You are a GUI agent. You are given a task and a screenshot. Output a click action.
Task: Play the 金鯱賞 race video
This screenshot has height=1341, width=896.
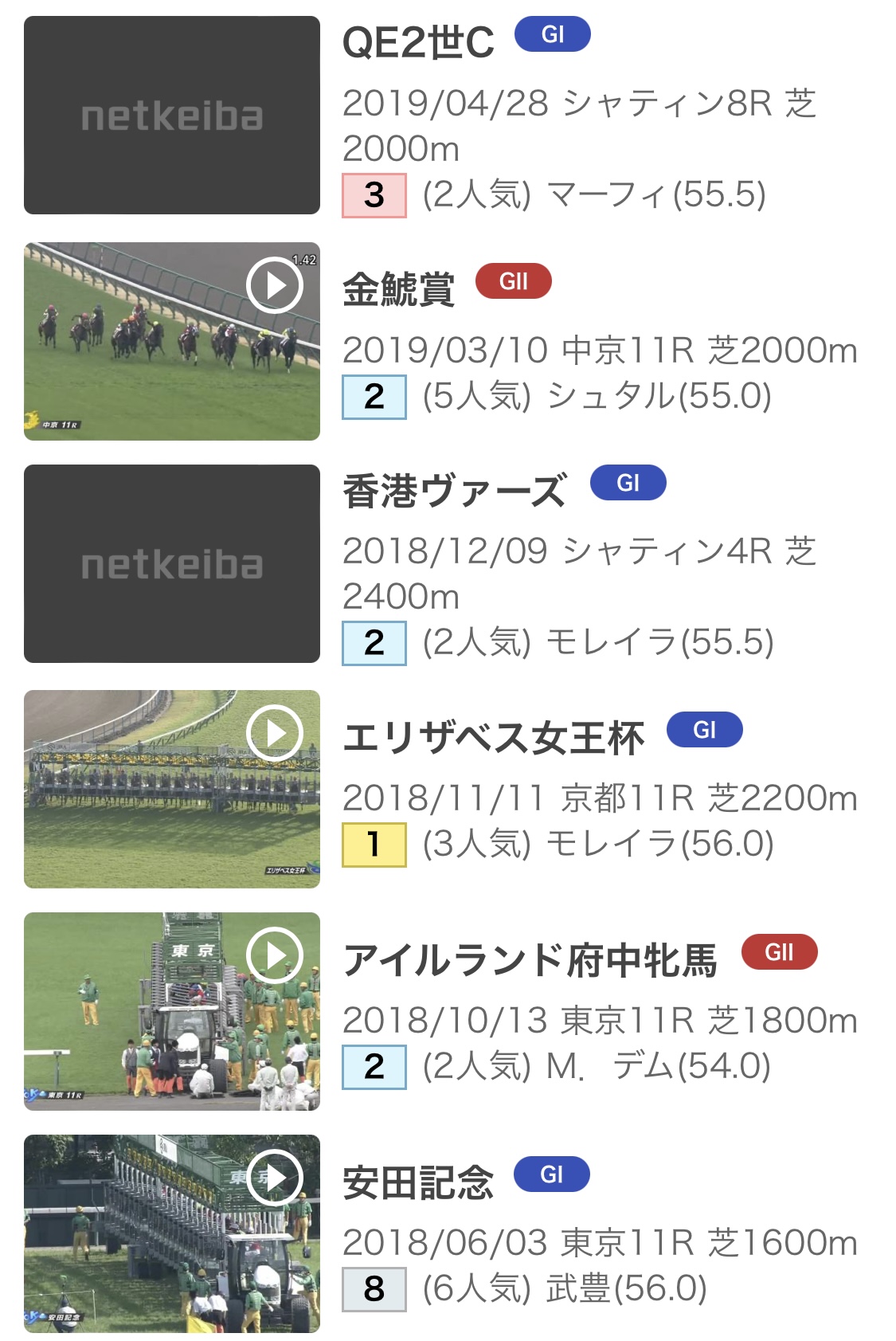[275, 285]
